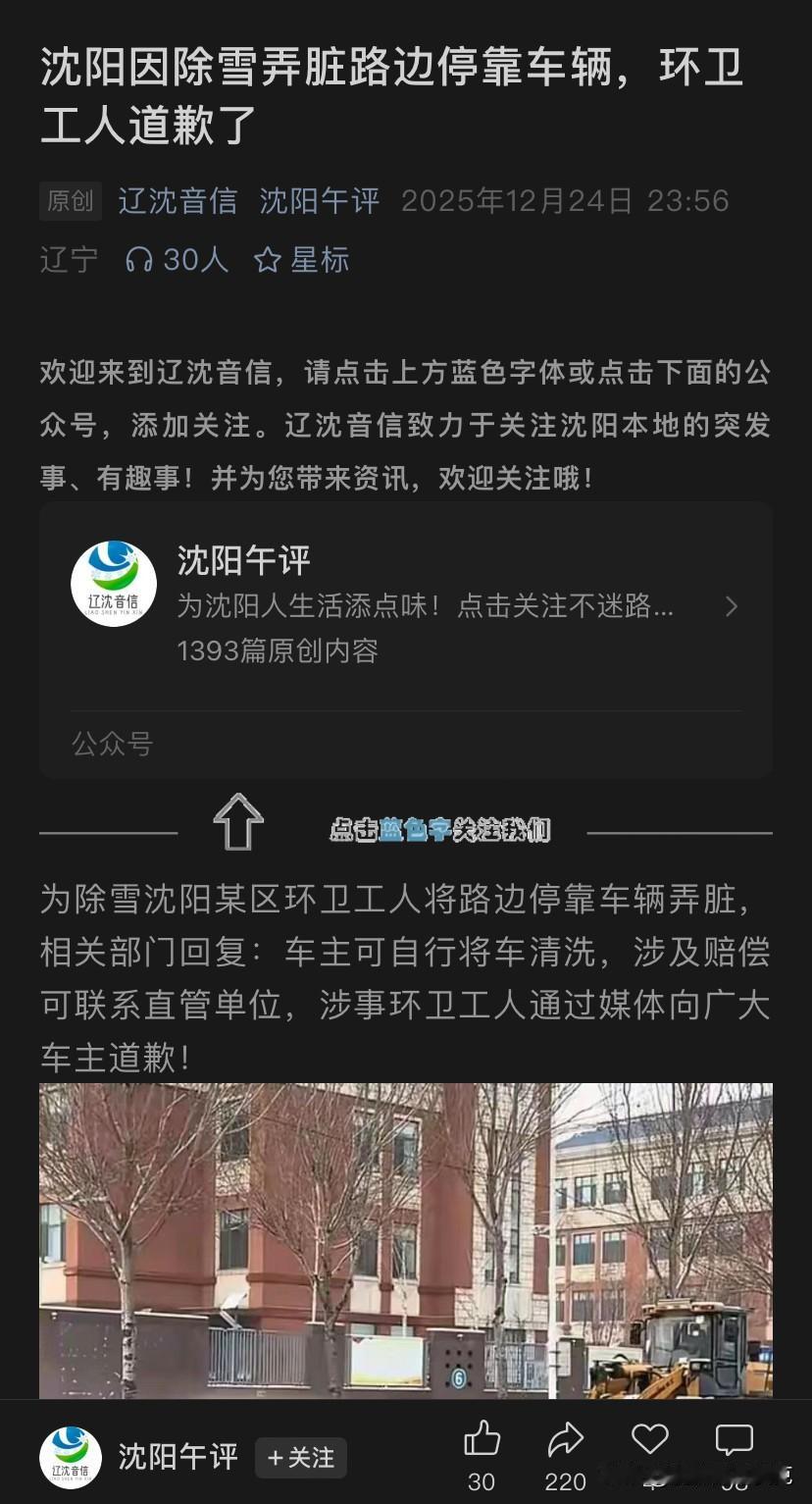Enable following via the +关注 button
This screenshot has width=812, height=1504.
[301, 1459]
